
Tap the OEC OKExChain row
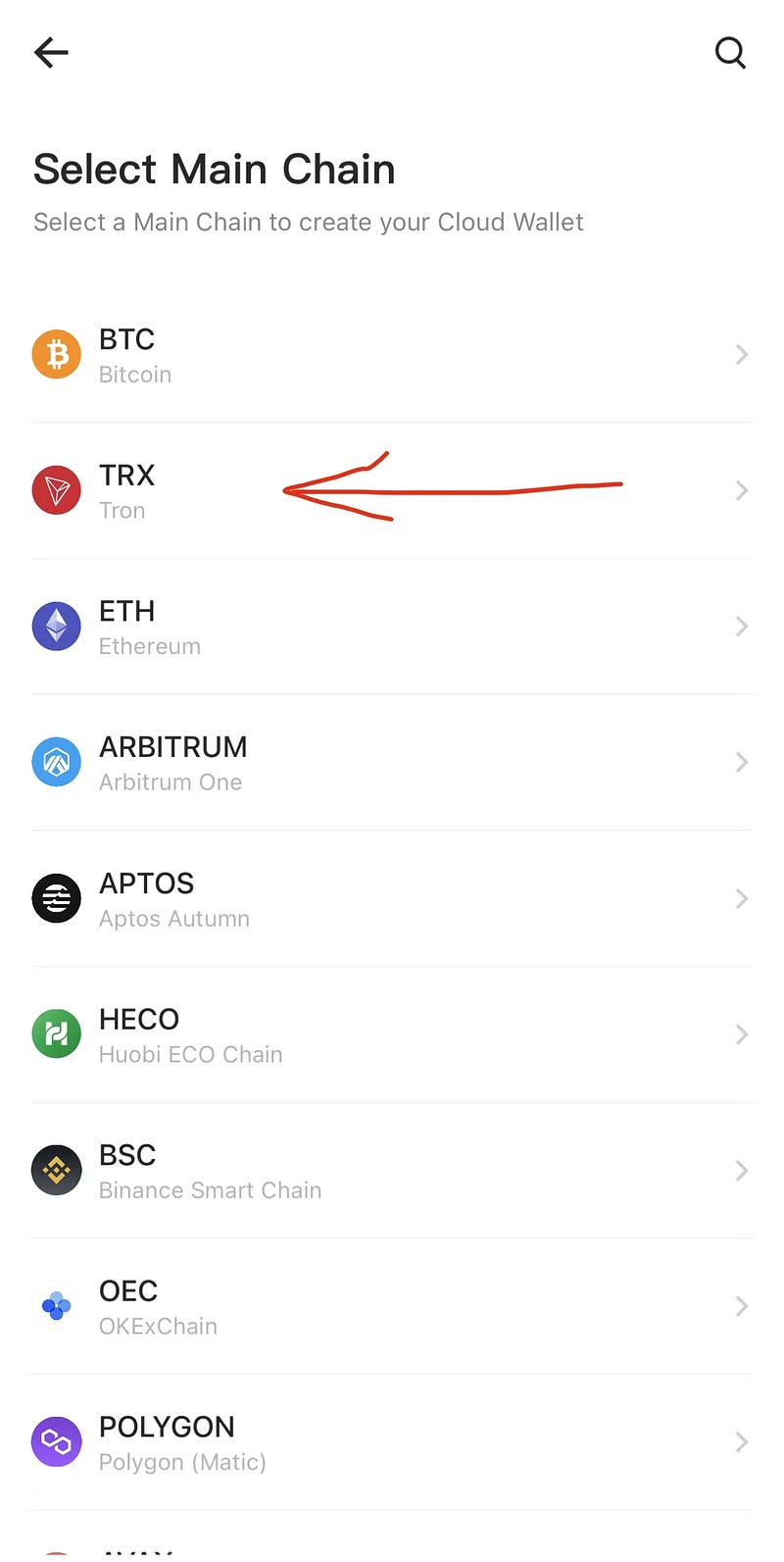coord(392,1306)
